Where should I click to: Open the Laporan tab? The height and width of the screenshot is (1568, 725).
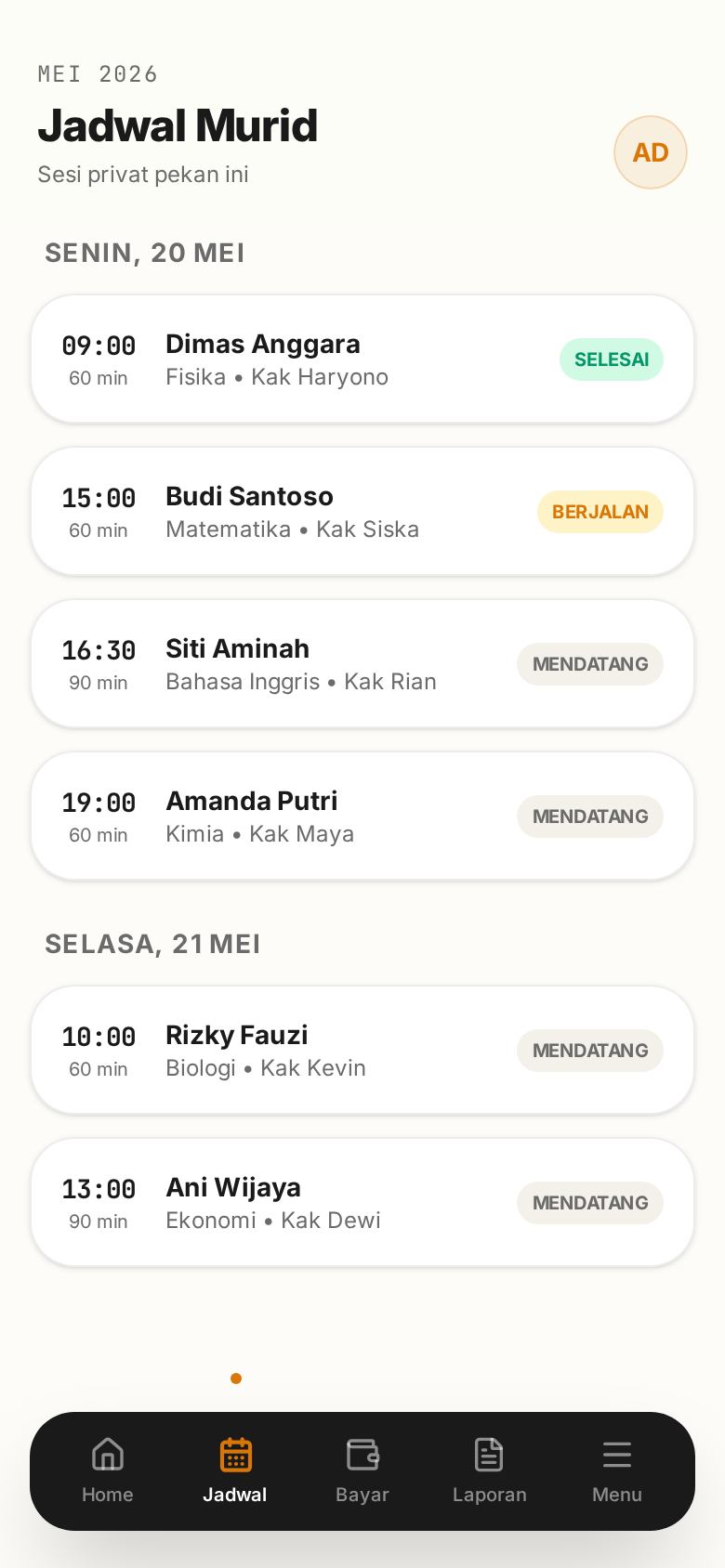(x=490, y=1471)
